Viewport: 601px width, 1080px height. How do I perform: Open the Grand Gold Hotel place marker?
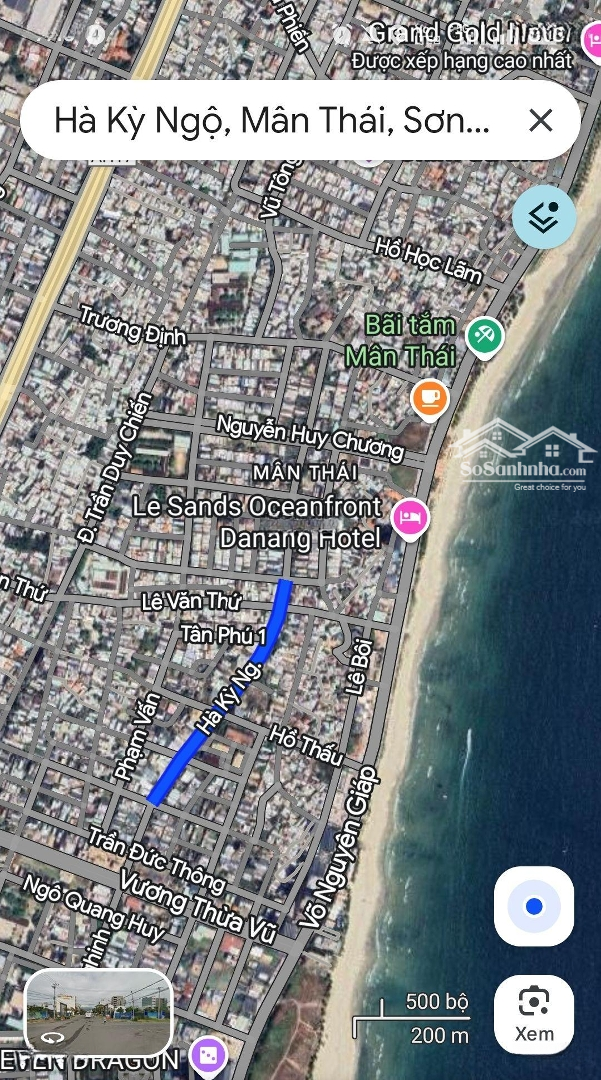(x=592, y=38)
